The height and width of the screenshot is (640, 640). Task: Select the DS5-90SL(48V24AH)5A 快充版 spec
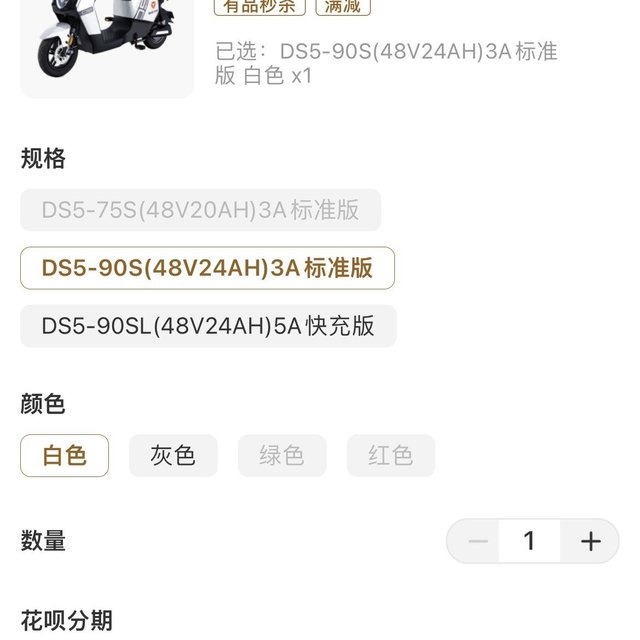pyautogui.click(x=208, y=326)
